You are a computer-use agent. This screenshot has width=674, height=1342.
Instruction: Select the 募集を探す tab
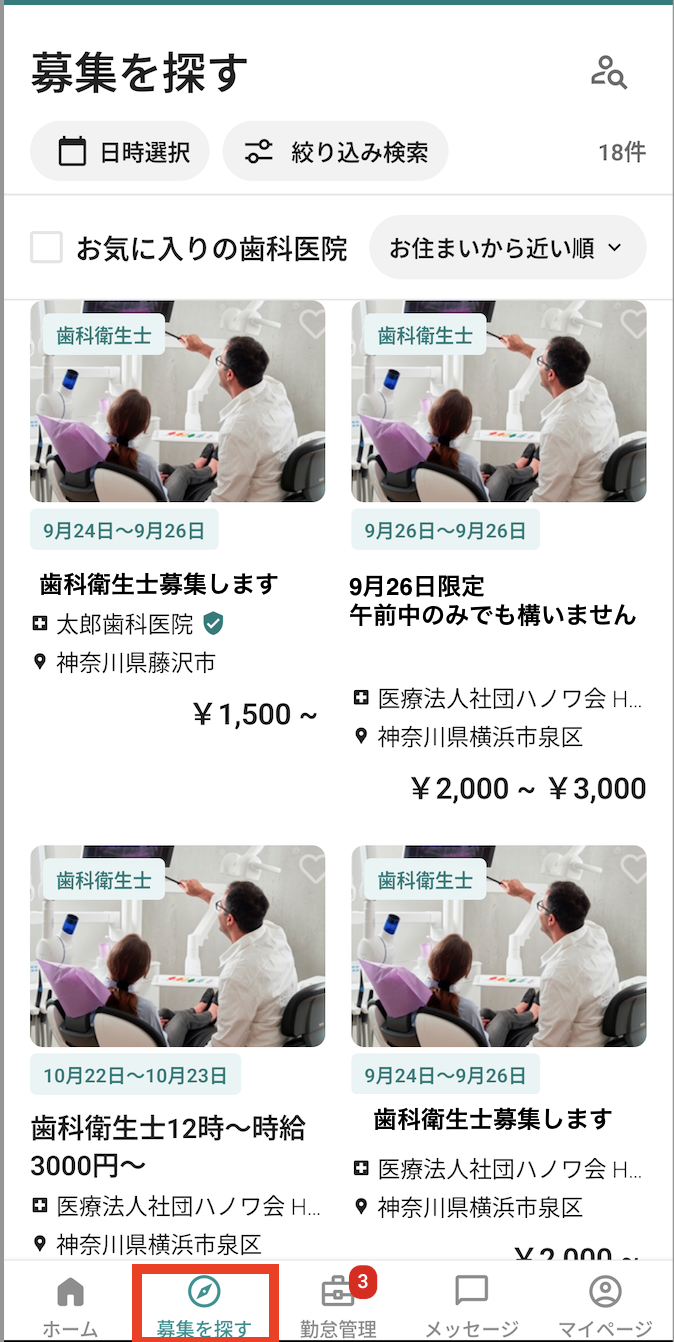coord(205,1304)
